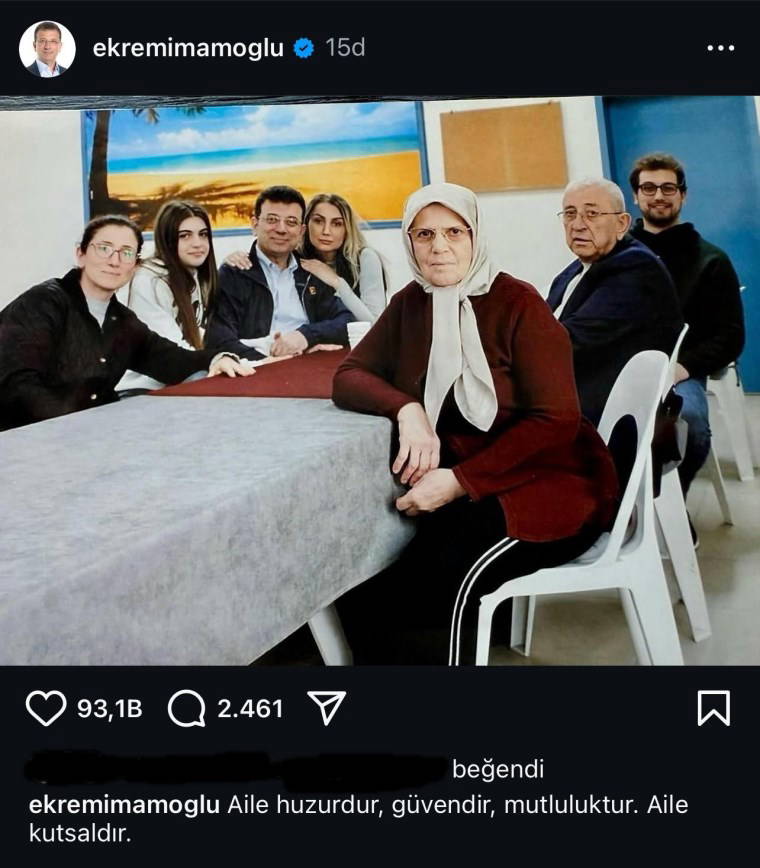Screen dimensions: 760x868
Task: Save the post with the bookmark icon
Action: coord(713,708)
